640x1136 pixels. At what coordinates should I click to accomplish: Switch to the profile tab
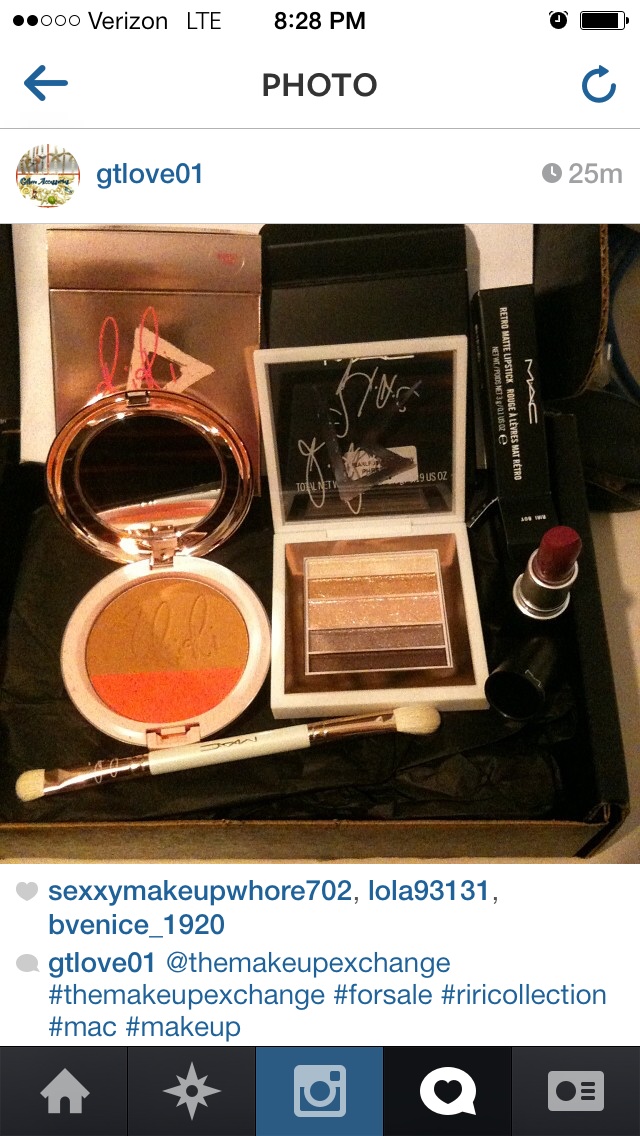coord(576,1092)
